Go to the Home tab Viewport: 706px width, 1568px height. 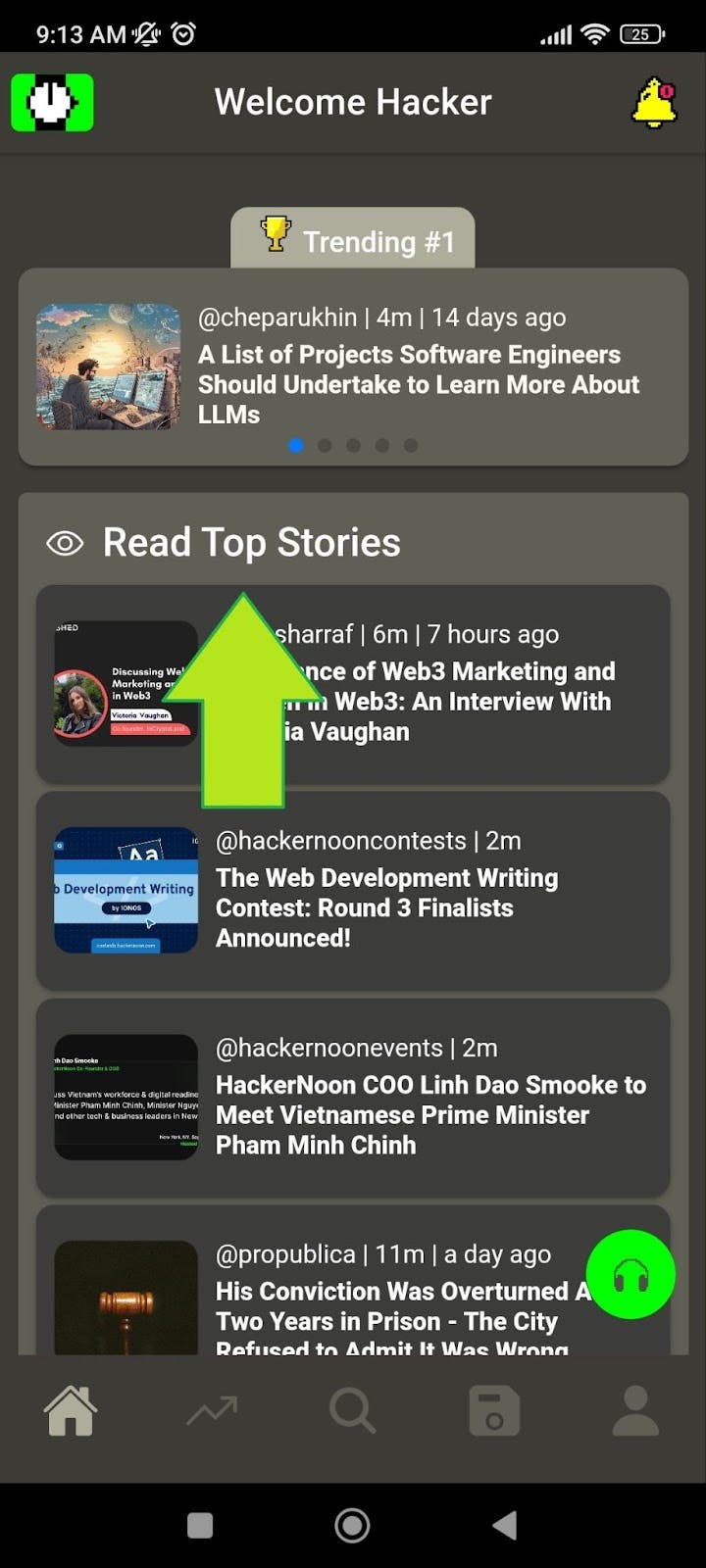tap(71, 1411)
